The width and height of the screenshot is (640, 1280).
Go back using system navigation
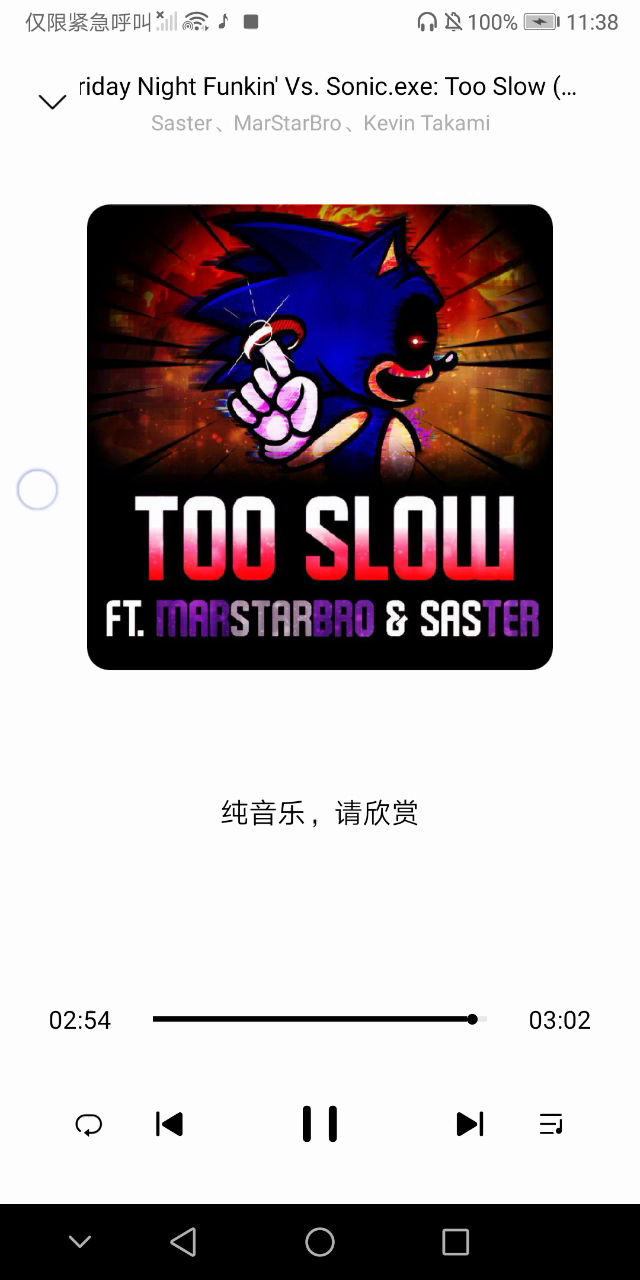click(x=183, y=1242)
